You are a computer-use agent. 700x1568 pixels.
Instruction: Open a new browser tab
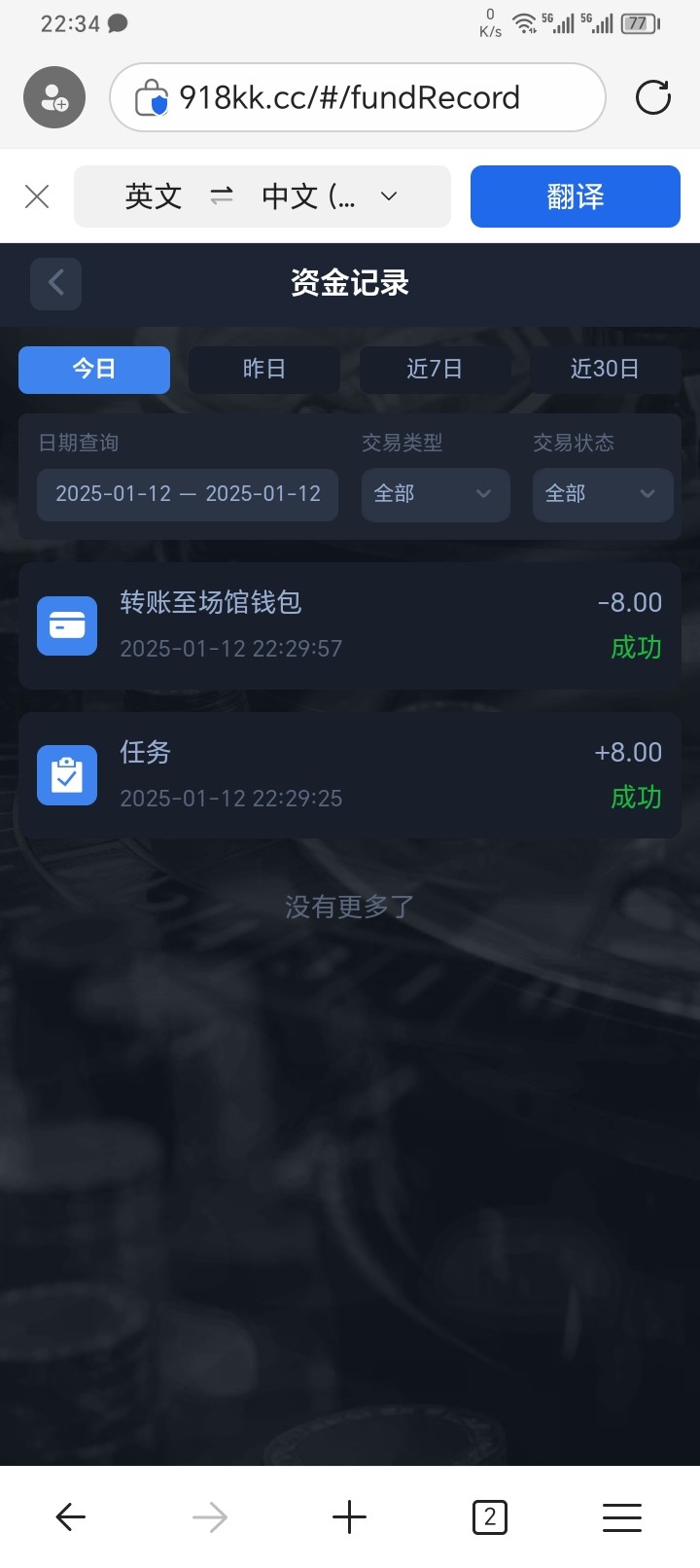[349, 1516]
